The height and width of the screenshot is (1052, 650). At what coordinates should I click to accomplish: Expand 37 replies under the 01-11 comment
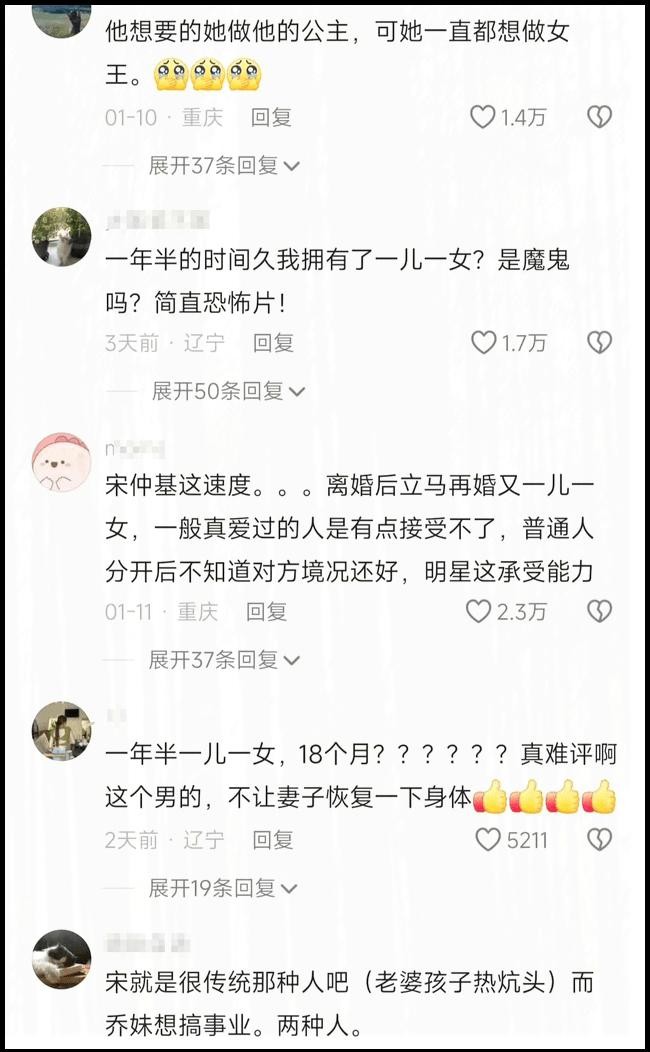[223, 659]
